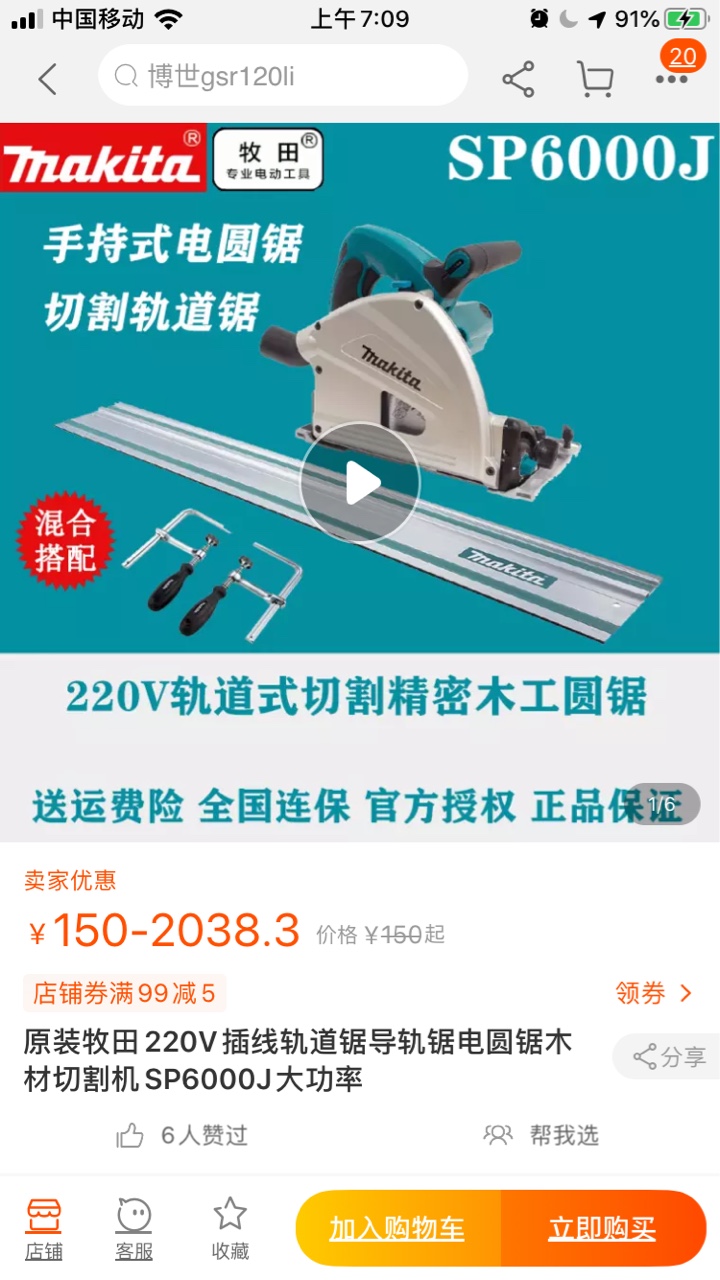Share this product from the top bar
720x1280 pixels.
(x=518, y=78)
